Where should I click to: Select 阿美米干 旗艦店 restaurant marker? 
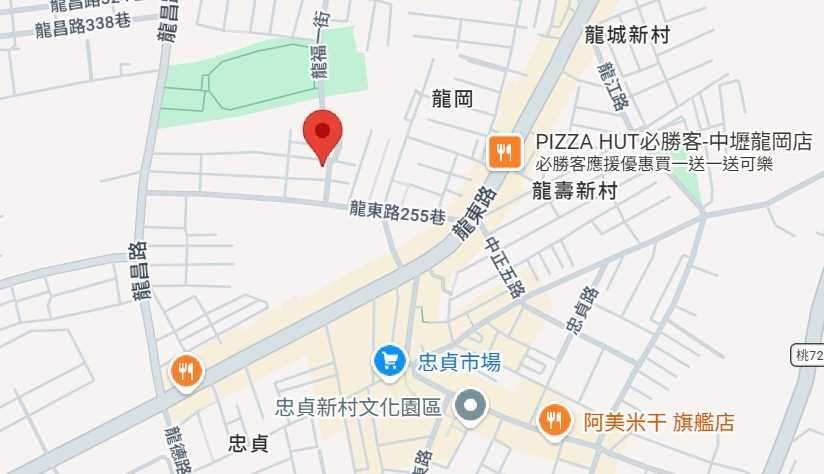[x=553, y=421]
